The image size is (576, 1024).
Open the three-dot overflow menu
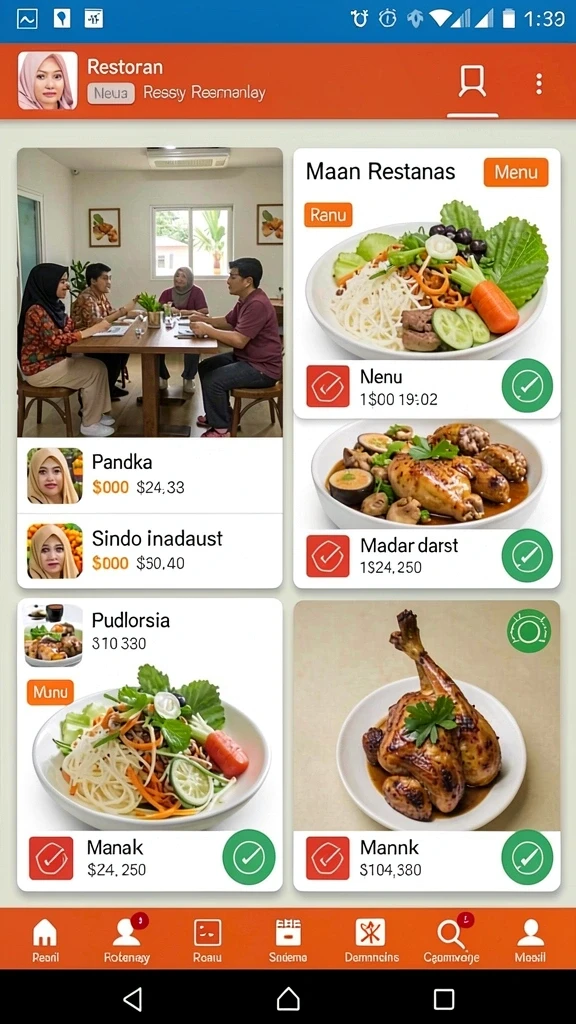(539, 84)
